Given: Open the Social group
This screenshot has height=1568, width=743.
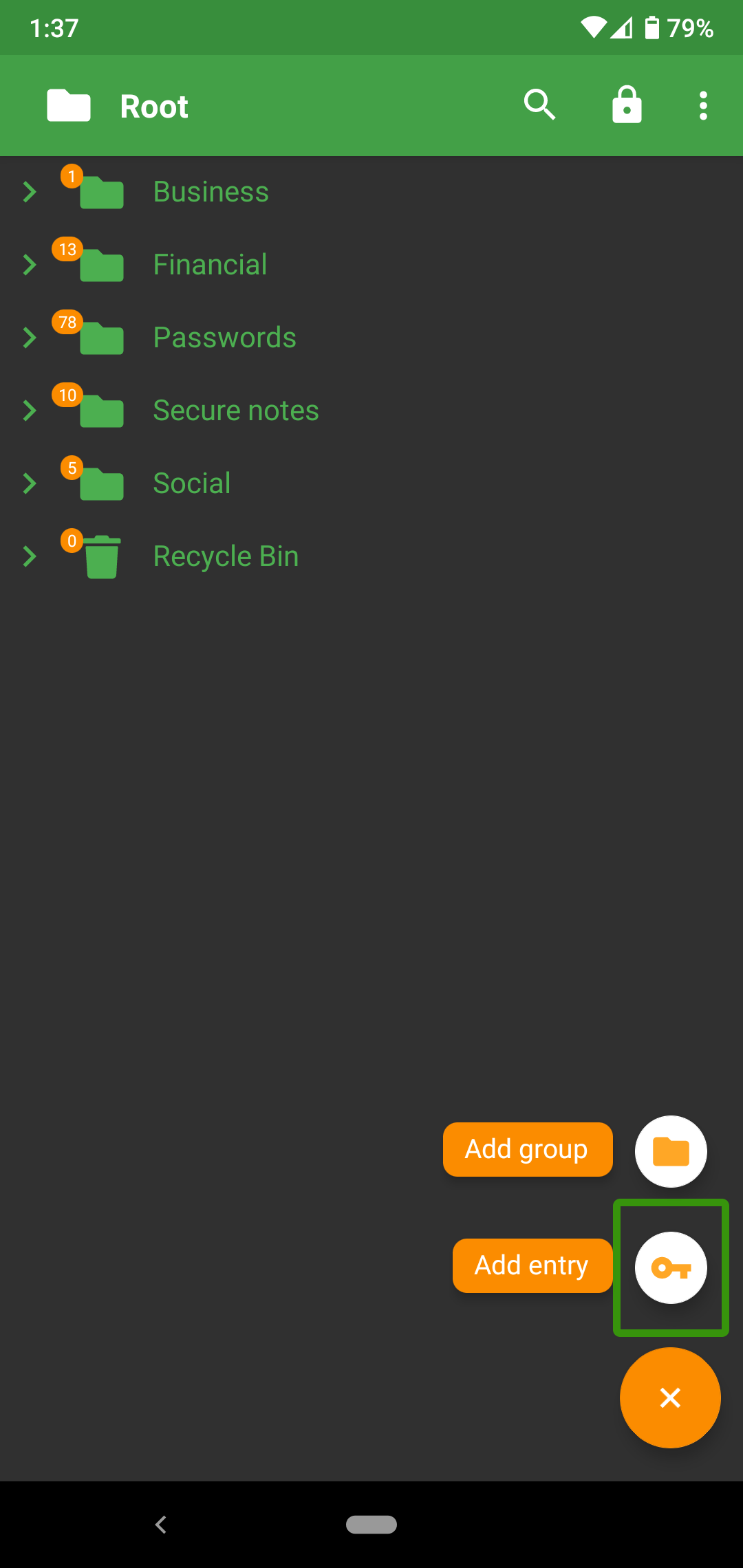Looking at the screenshot, I should point(191,483).
